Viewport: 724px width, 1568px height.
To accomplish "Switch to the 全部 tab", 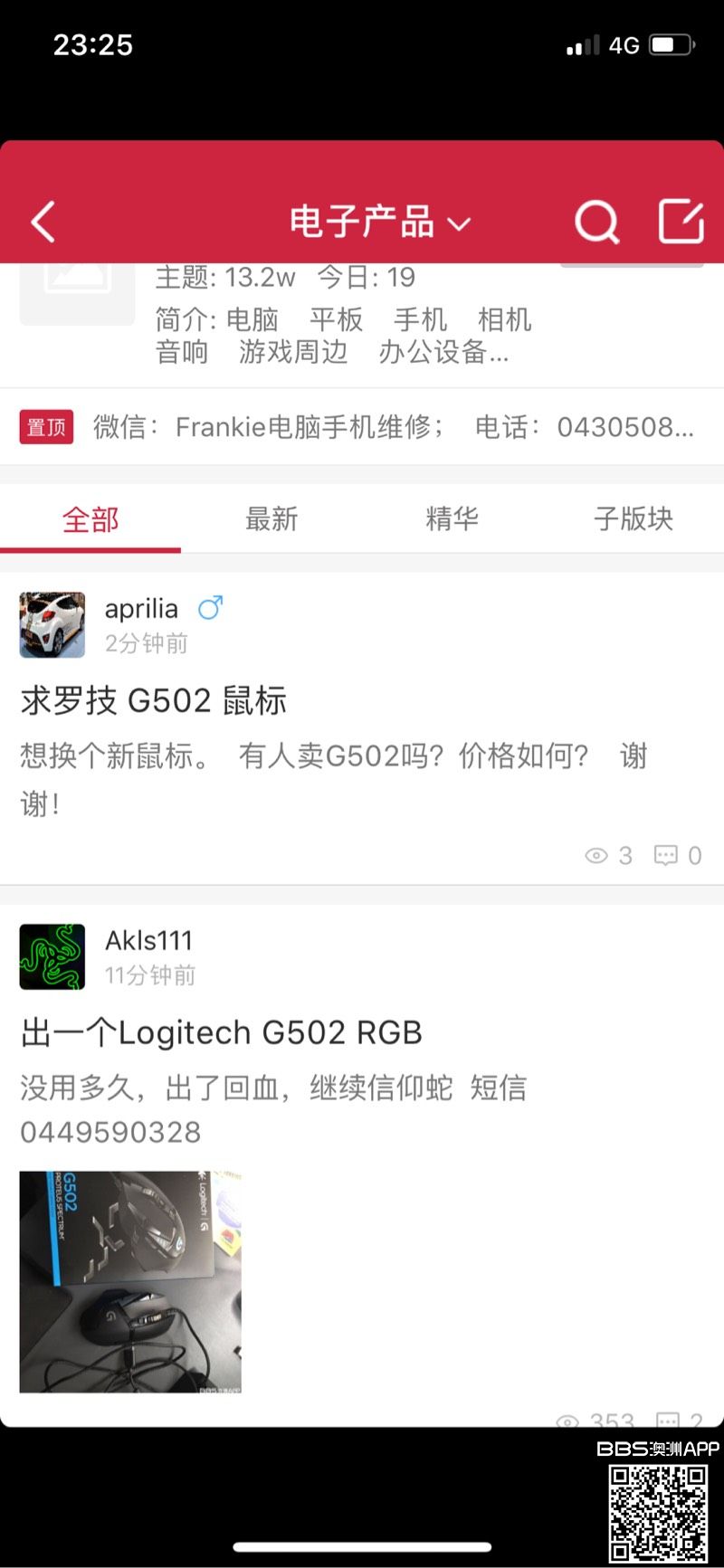I will pyautogui.click(x=90, y=519).
